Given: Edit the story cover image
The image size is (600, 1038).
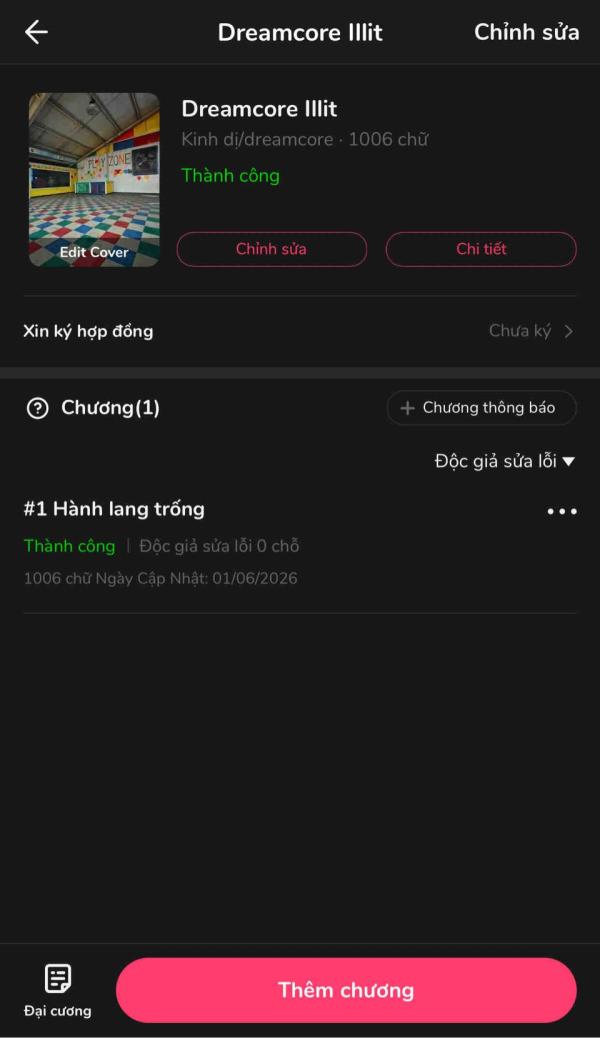Looking at the screenshot, I should (x=94, y=179).
